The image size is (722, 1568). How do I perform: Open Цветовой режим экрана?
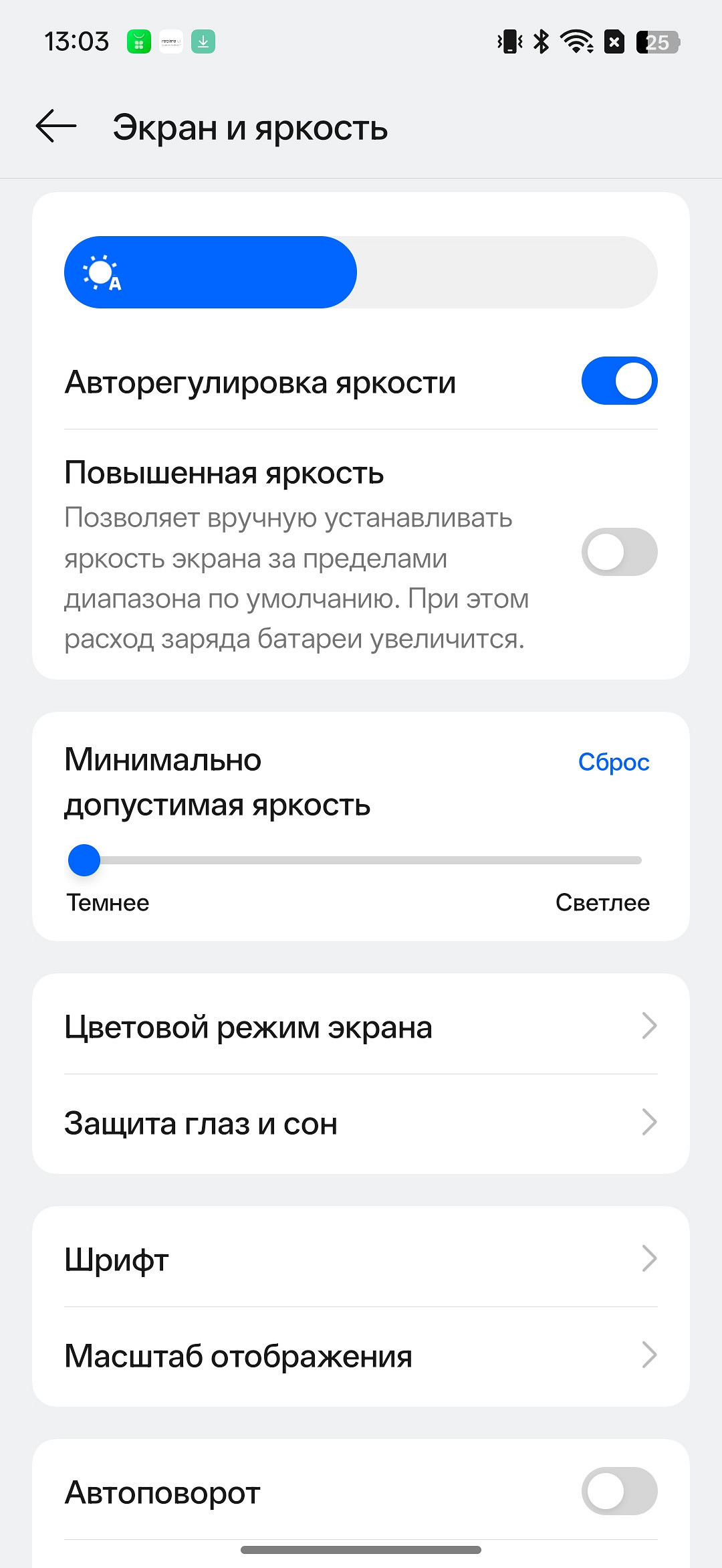click(361, 1026)
